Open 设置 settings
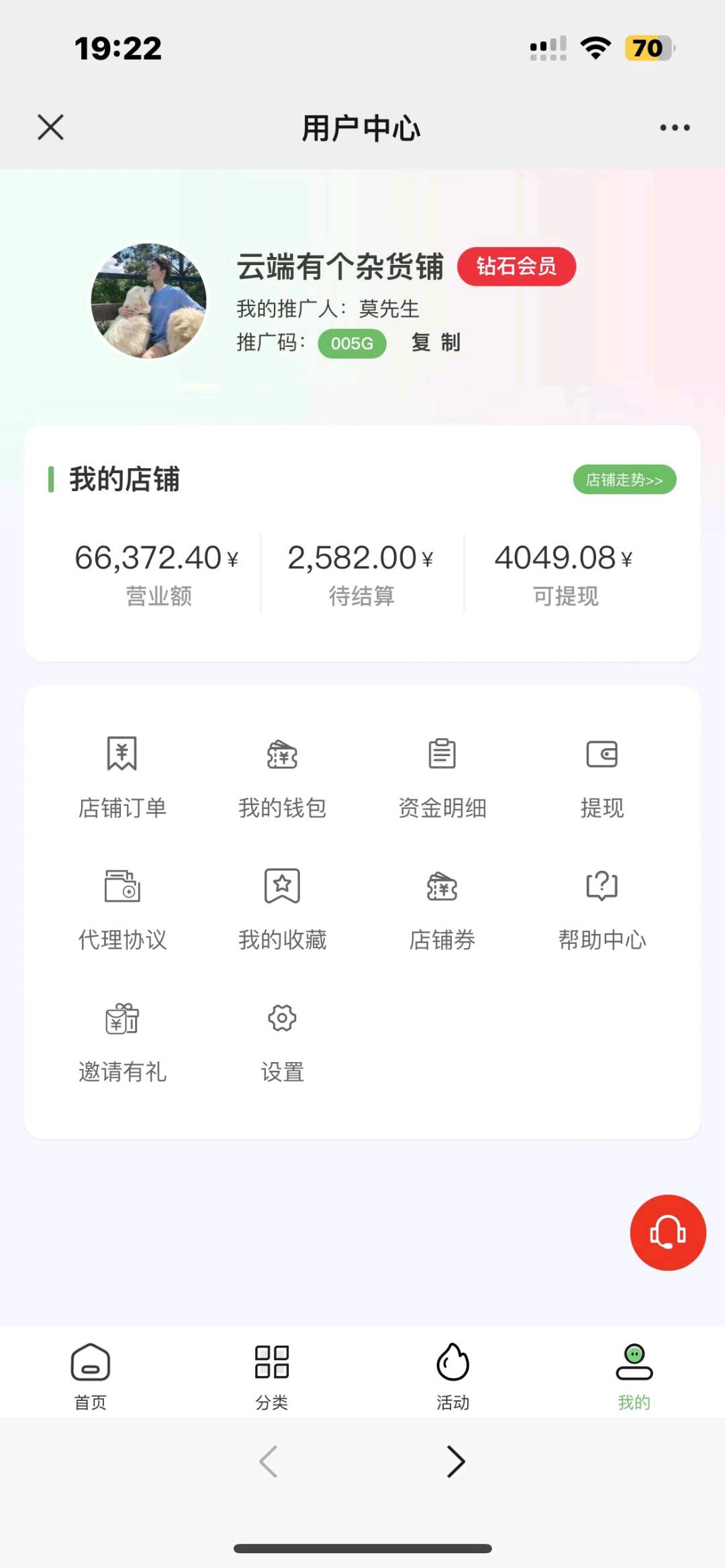 click(x=282, y=1041)
